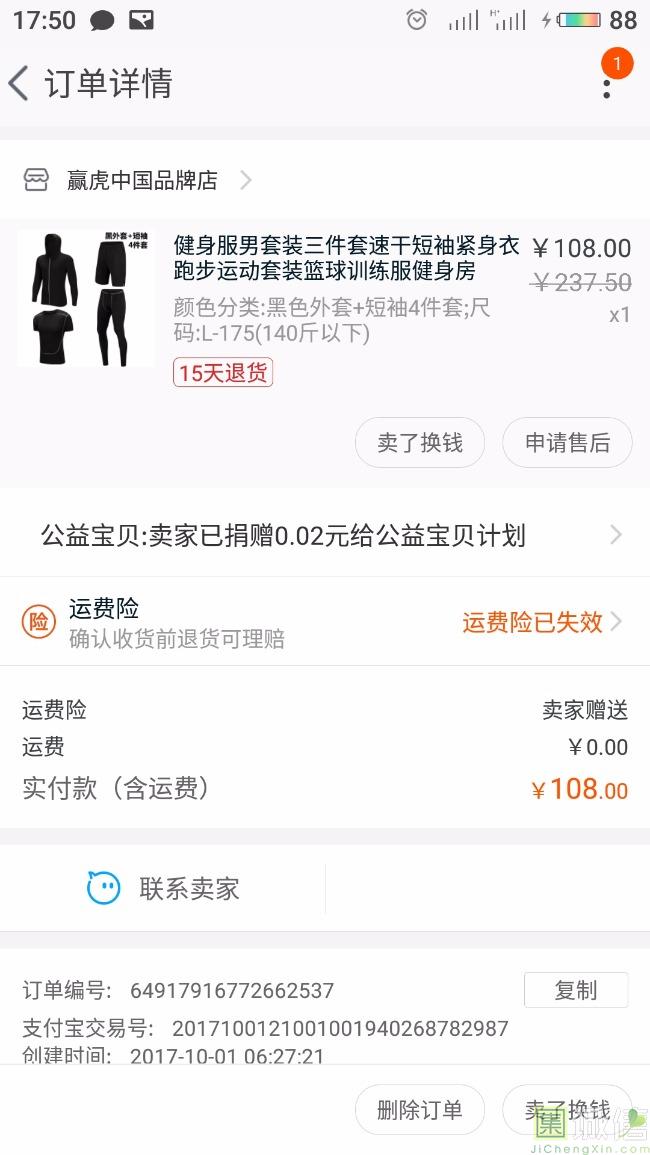Viewport: 650px width, 1155px height.
Task: Tap 卖了换钱 under the product
Action: click(x=420, y=443)
